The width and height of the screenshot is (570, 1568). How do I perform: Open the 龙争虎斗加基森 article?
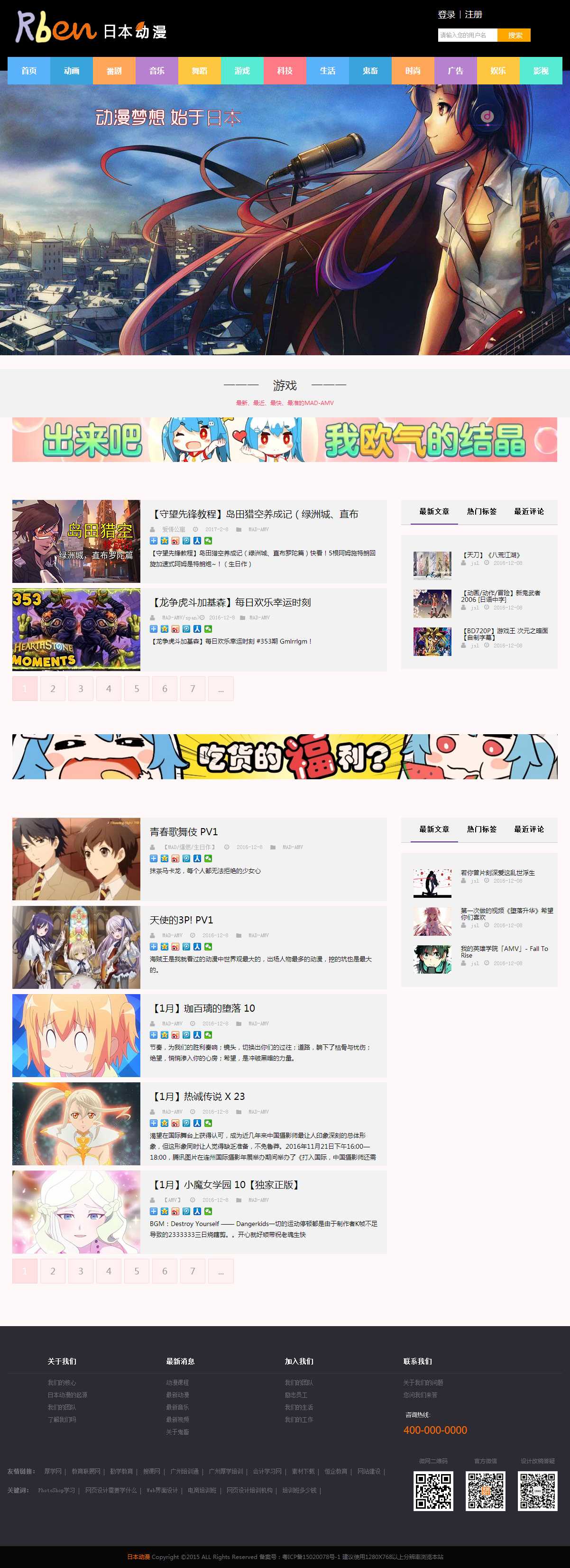pyautogui.click(x=230, y=602)
